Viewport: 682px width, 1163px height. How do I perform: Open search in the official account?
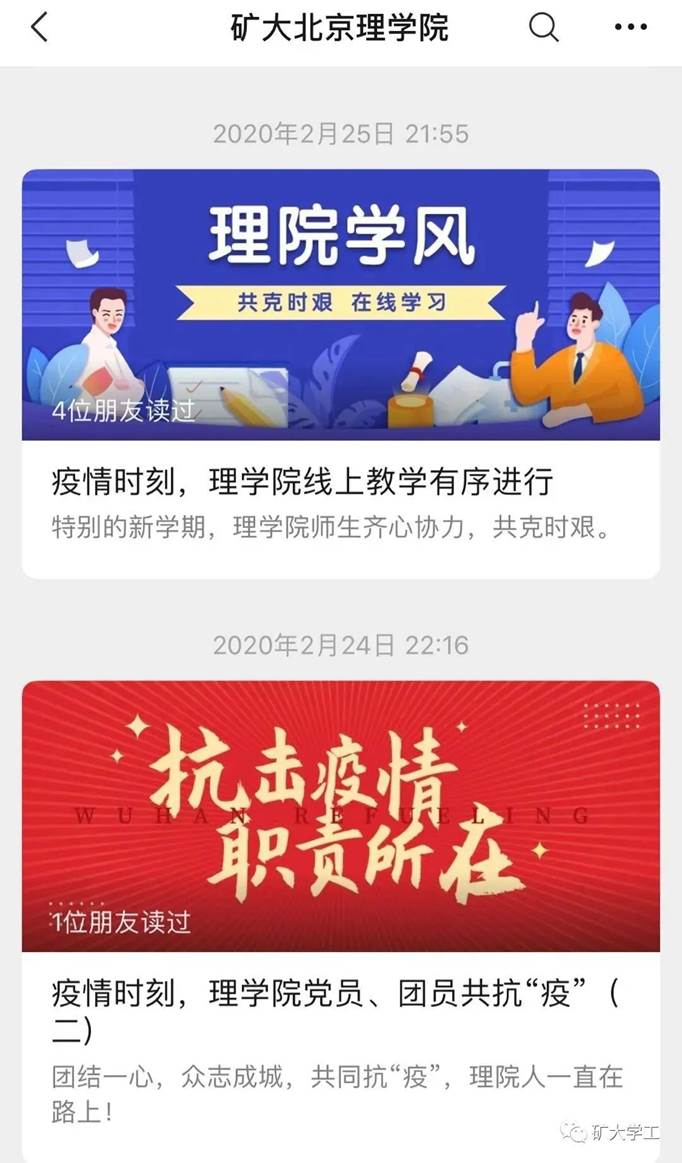point(543,28)
